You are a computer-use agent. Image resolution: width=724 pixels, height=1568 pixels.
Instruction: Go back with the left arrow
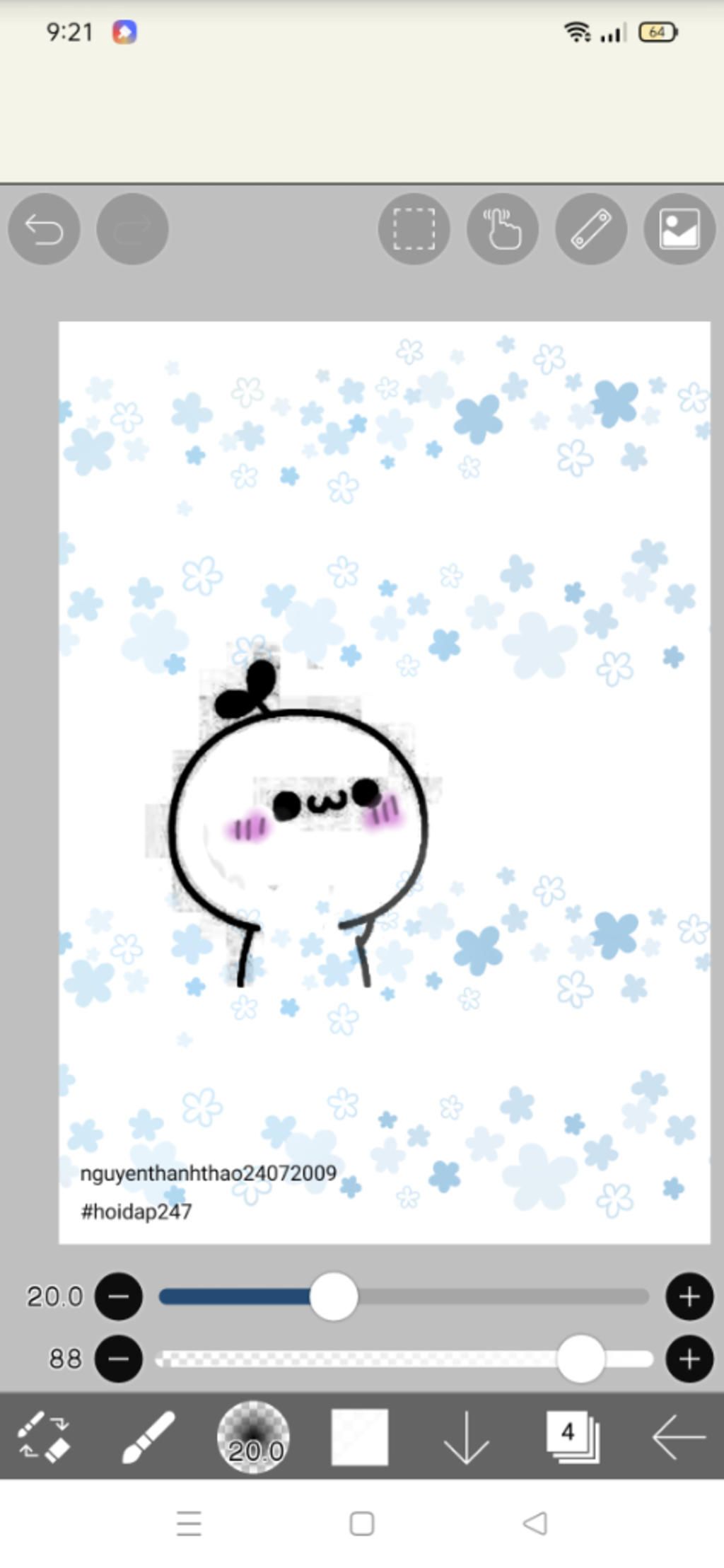(678, 1436)
